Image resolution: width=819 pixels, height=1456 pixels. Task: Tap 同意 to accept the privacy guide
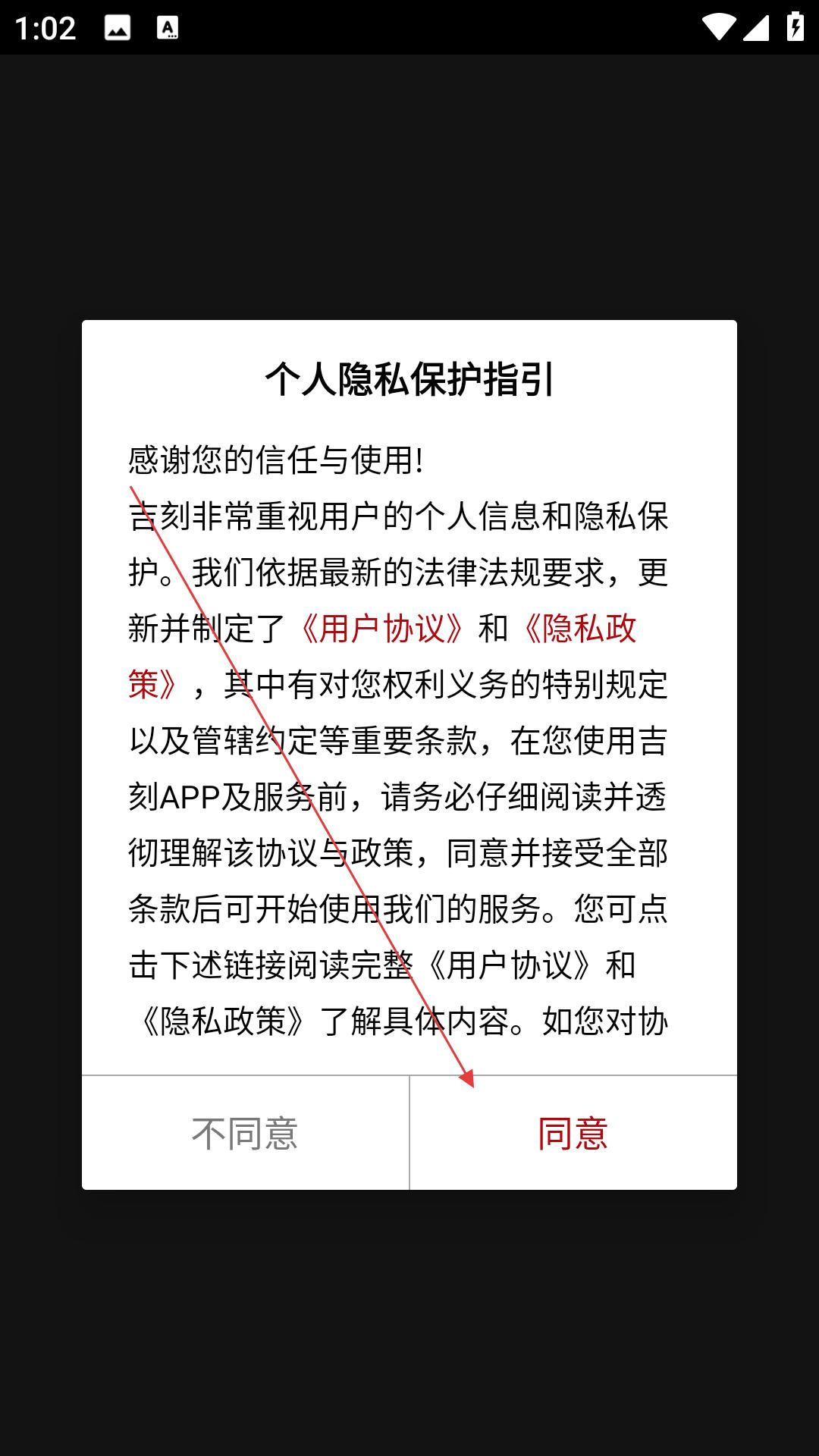point(573,1133)
